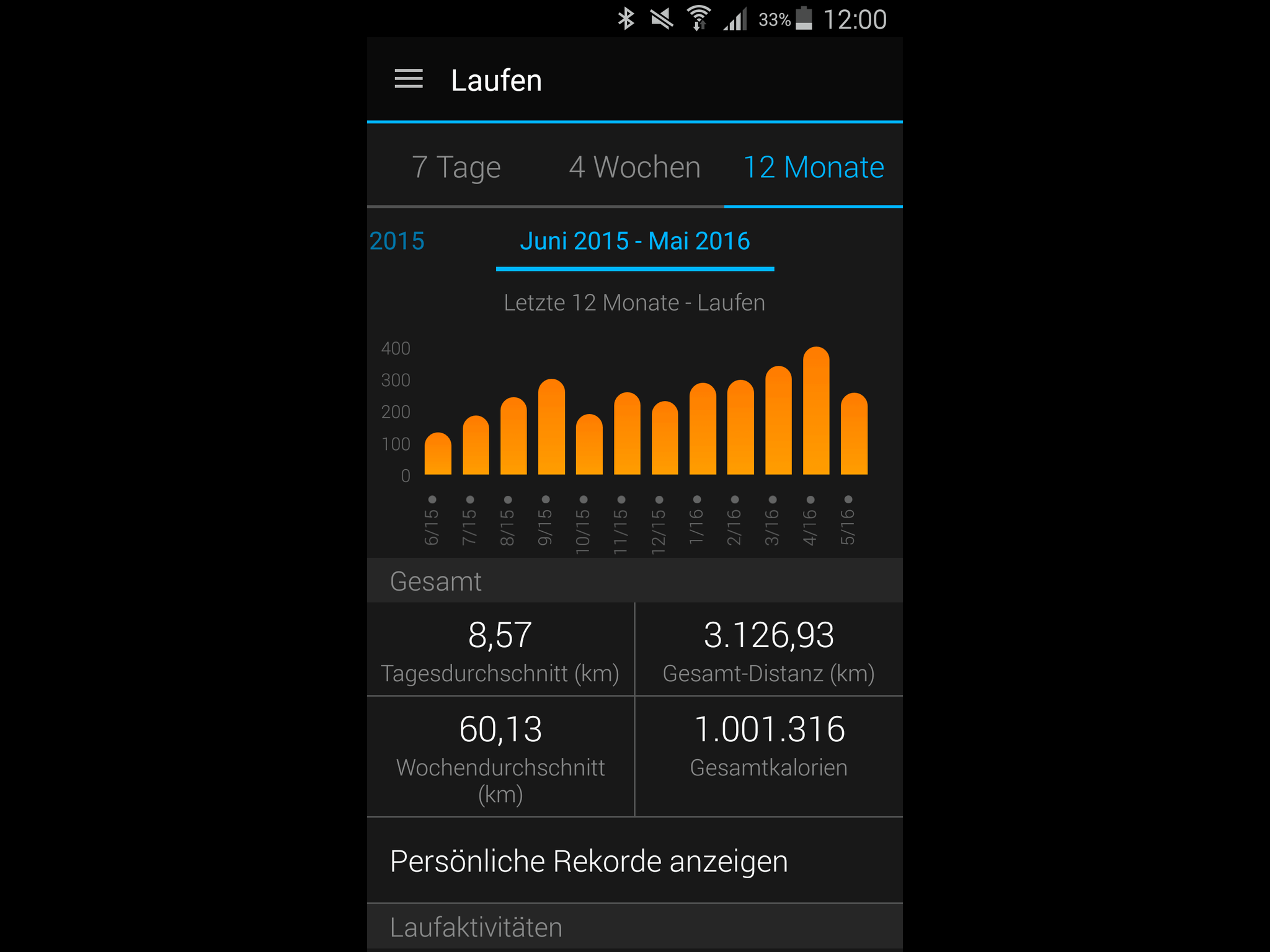Tap the 6/15 bar in the chart
This screenshot has height=952, width=1270.
click(x=438, y=454)
